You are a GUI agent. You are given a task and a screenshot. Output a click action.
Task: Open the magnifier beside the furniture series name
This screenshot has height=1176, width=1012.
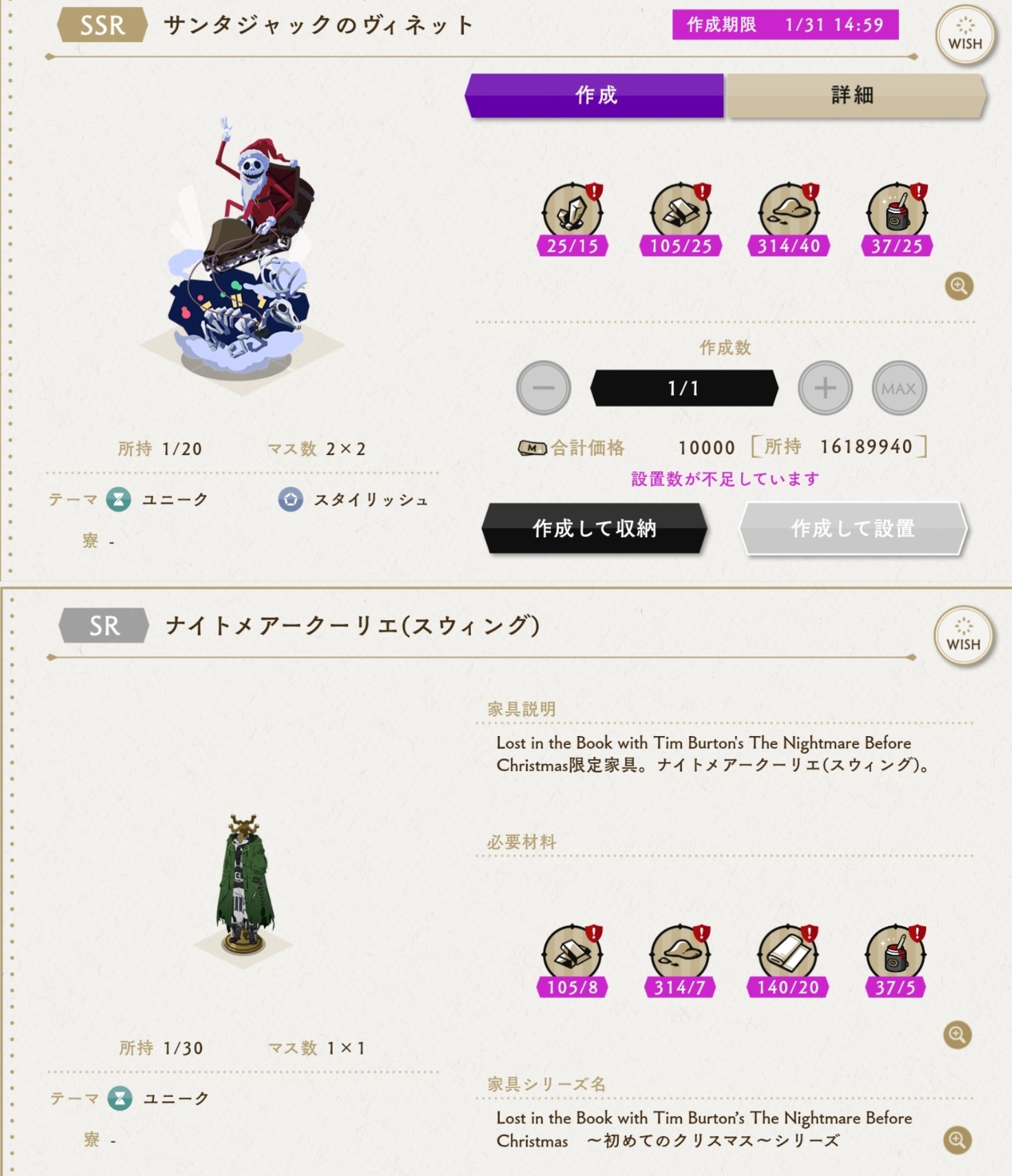pos(957,1140)
